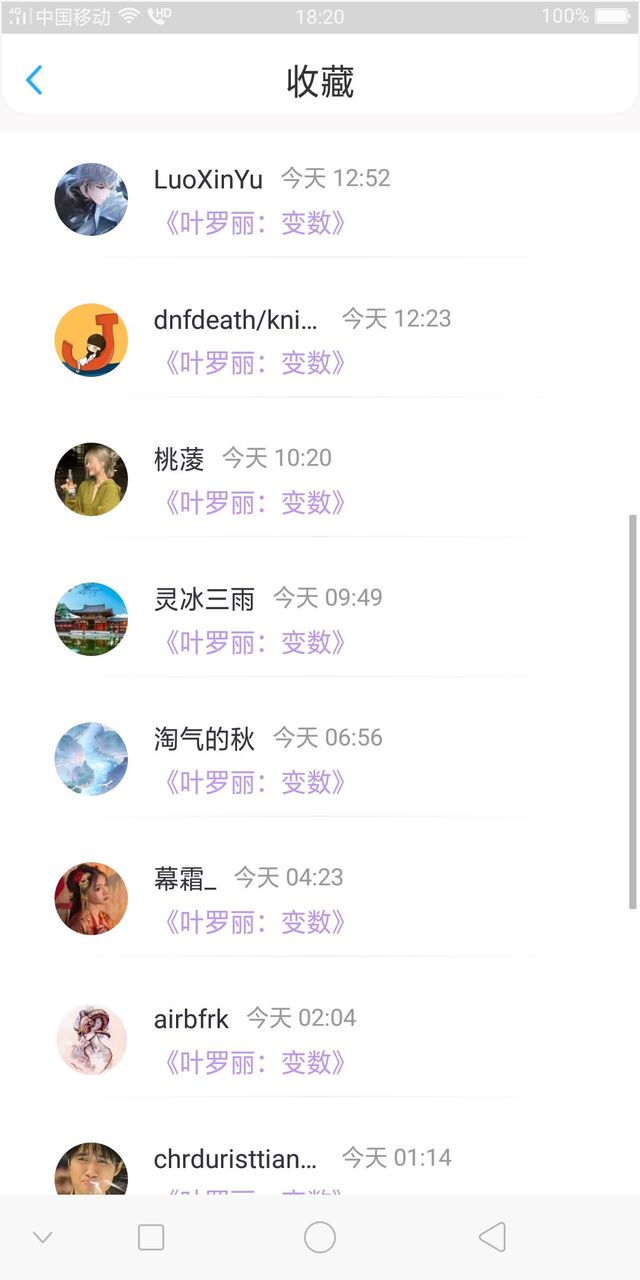Tap the system back triangle
This screenshot has height=1280, width=640.
click(x=492, y=1238)
